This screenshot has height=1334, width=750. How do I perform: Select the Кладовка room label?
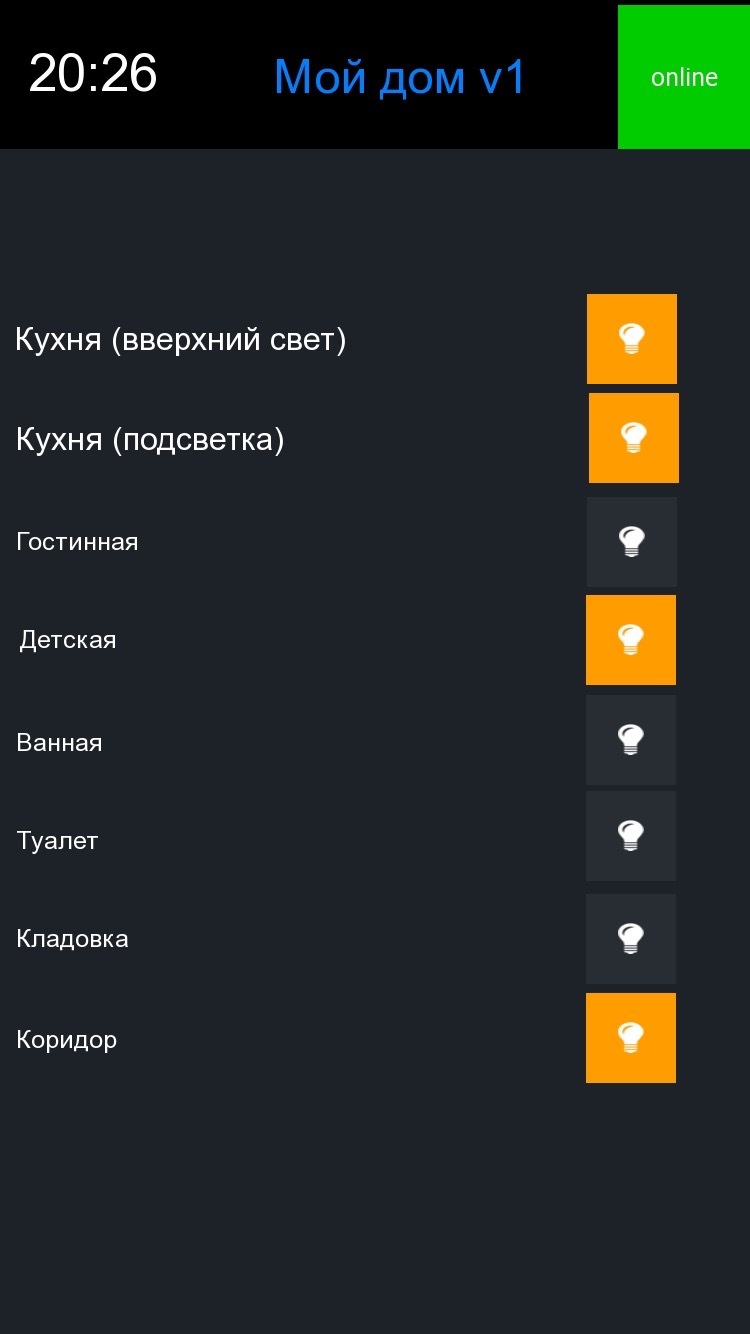pos(72,938)
